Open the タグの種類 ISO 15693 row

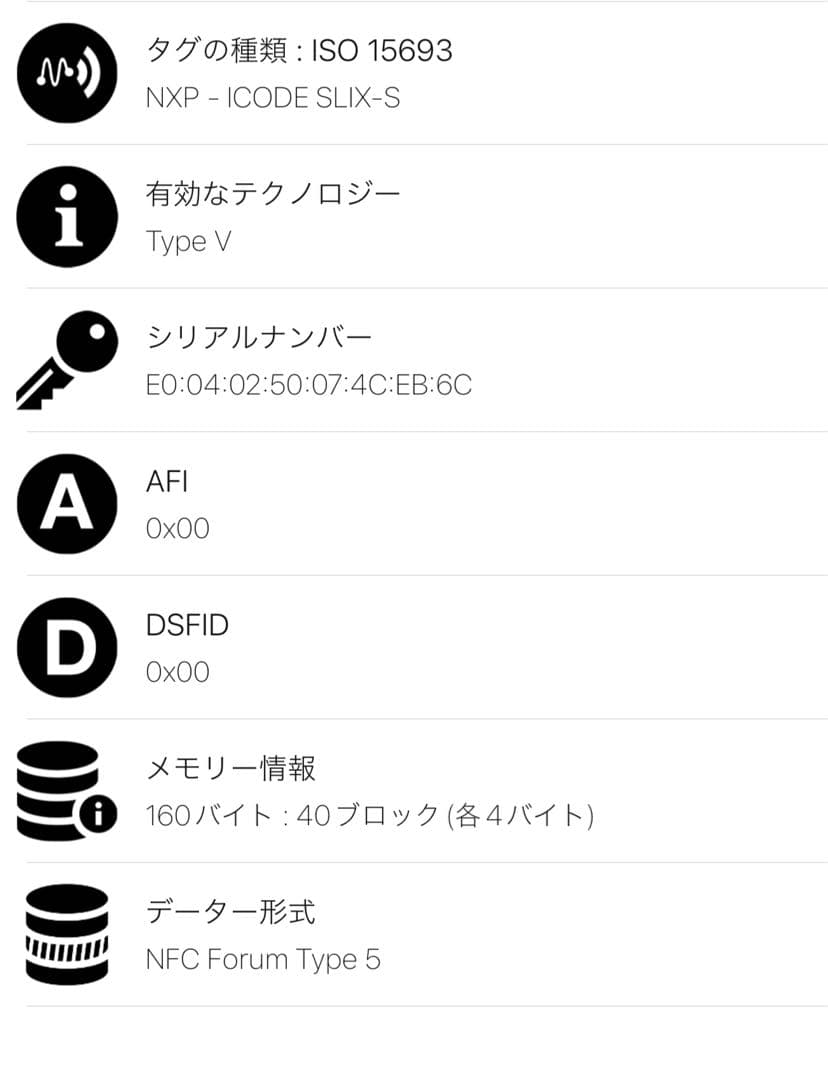[414, 73]
